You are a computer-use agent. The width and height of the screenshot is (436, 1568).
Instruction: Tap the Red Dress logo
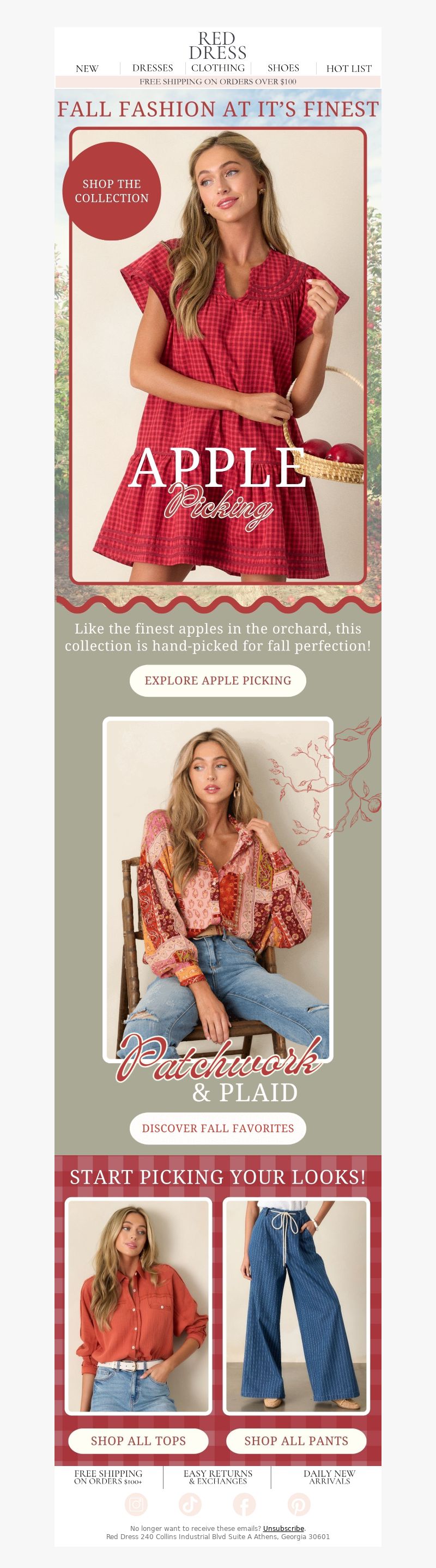217,46
